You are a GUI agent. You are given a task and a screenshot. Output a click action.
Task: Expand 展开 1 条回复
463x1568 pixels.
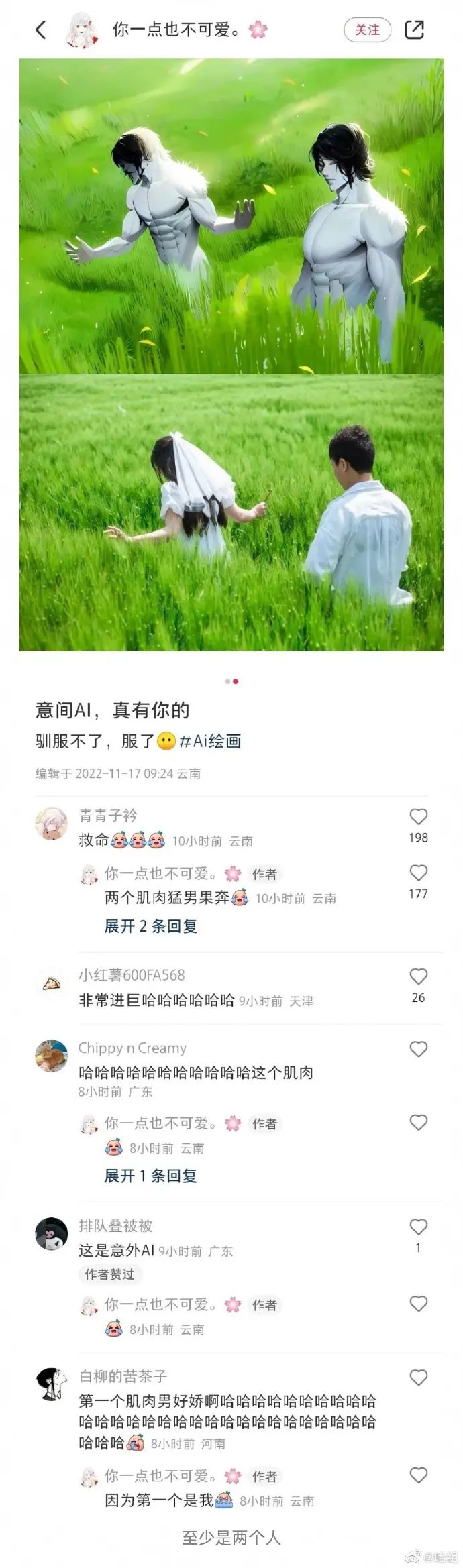coord(151,1176)
